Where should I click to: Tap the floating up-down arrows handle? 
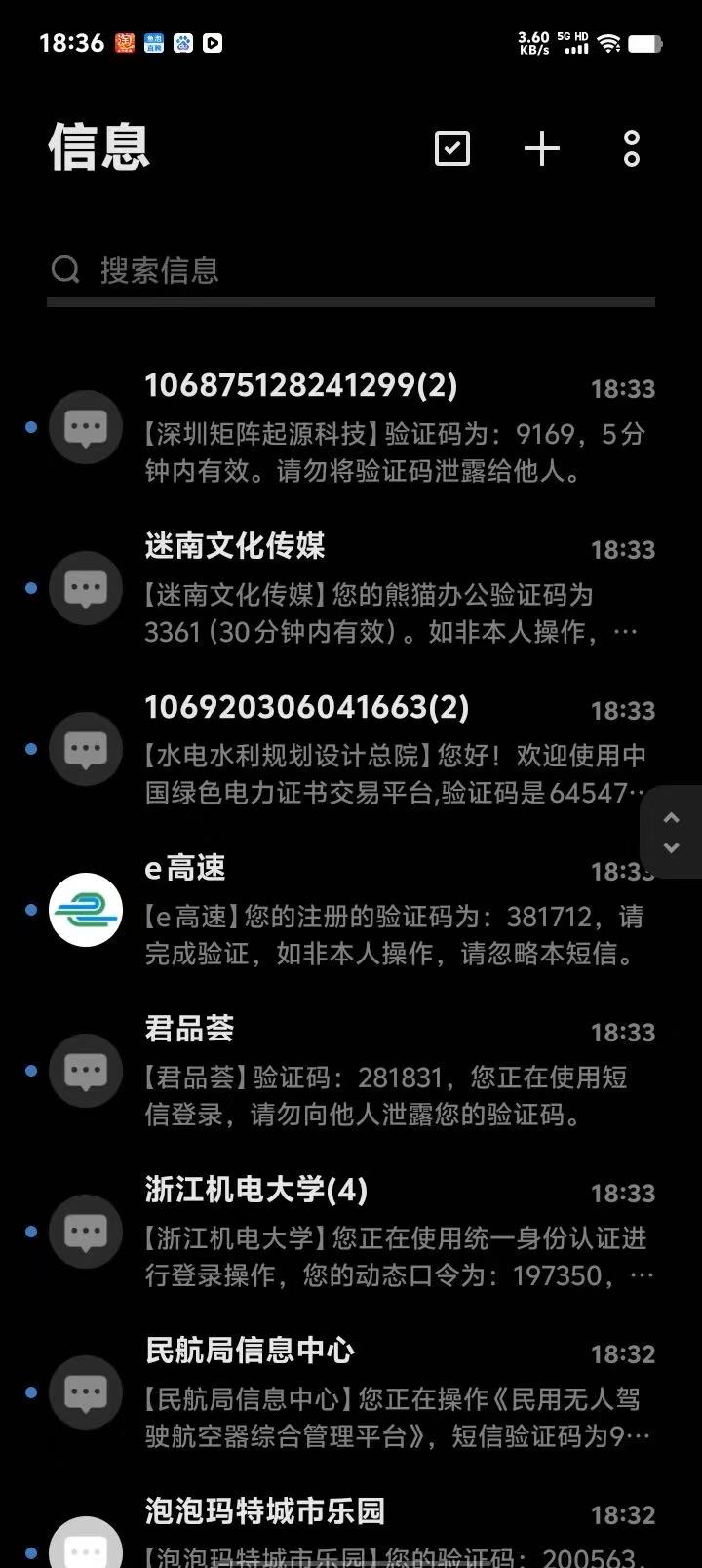[x=671, y=832]
